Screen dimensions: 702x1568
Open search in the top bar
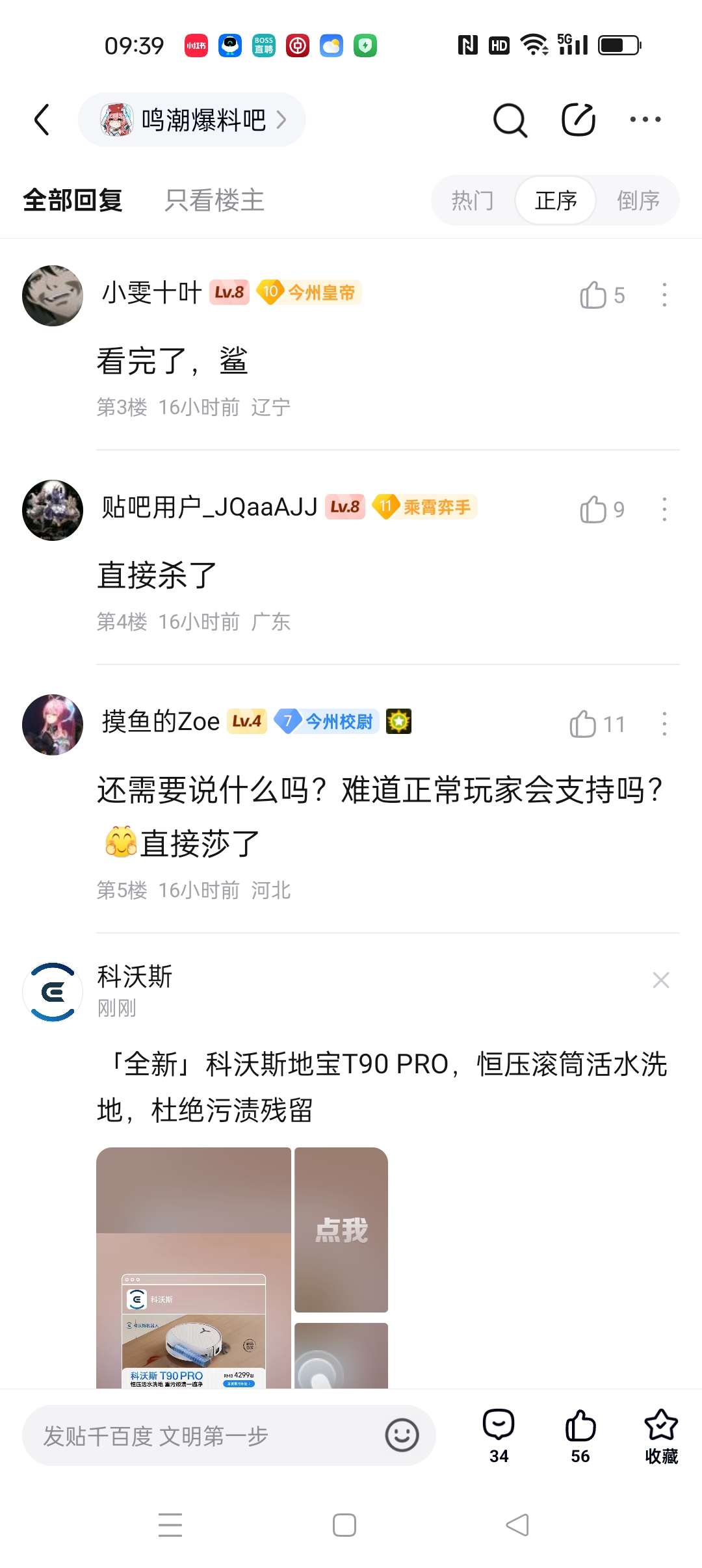click(x=510, y=120)
